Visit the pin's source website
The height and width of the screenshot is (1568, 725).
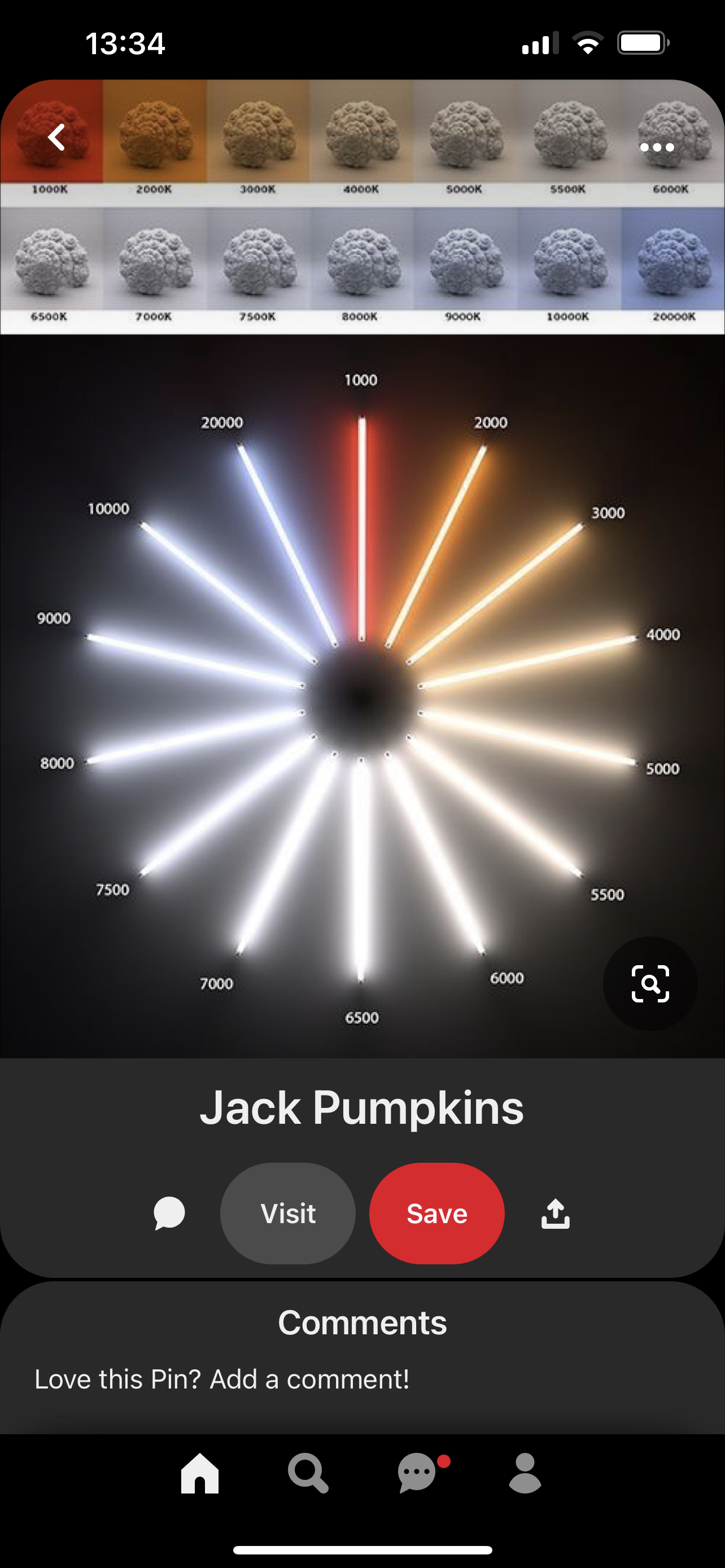click(x=288, y=1213)
